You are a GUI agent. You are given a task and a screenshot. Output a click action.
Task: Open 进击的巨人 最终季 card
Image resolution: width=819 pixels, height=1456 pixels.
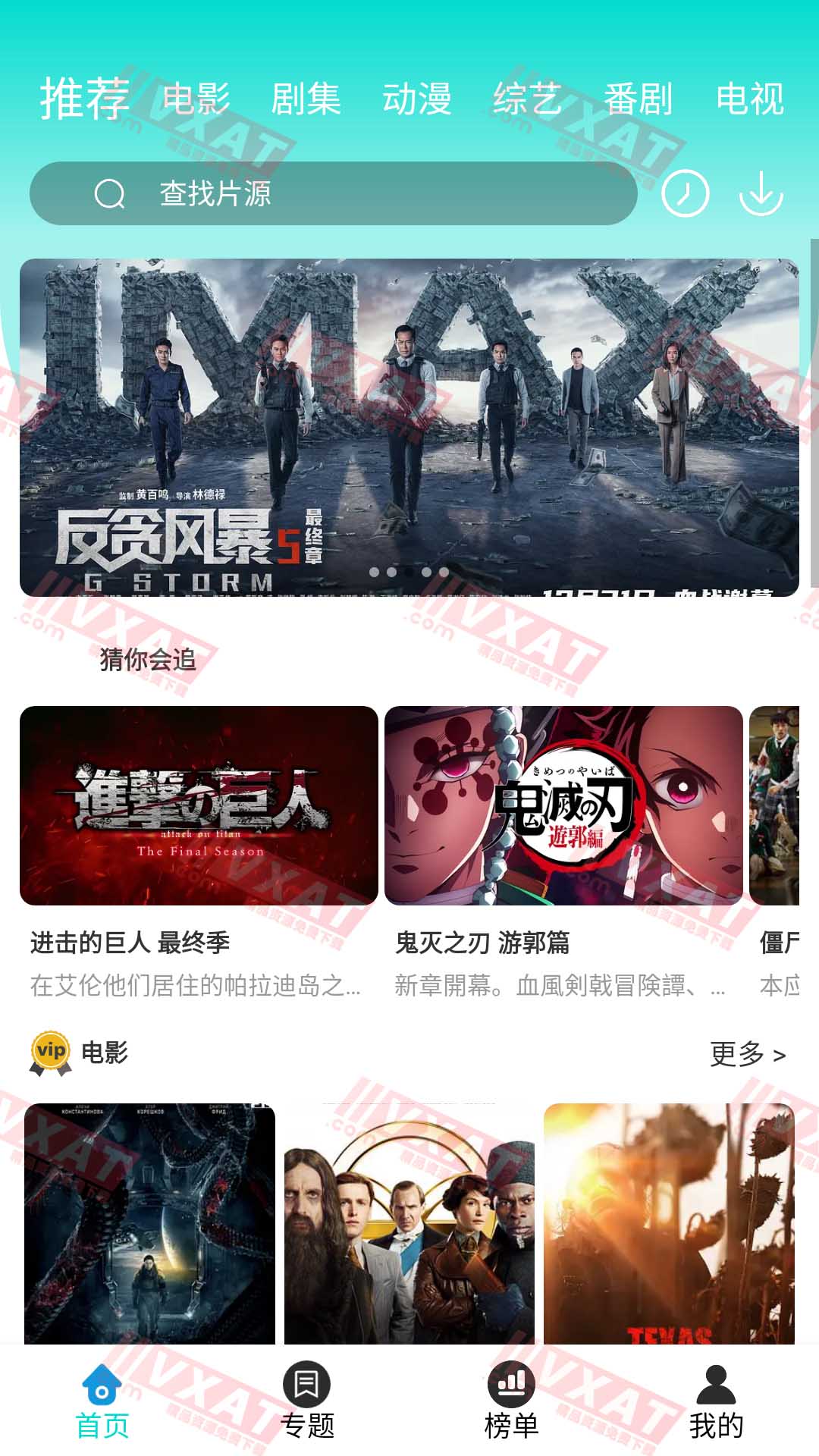pyautogui.click(x=199, y=805)
